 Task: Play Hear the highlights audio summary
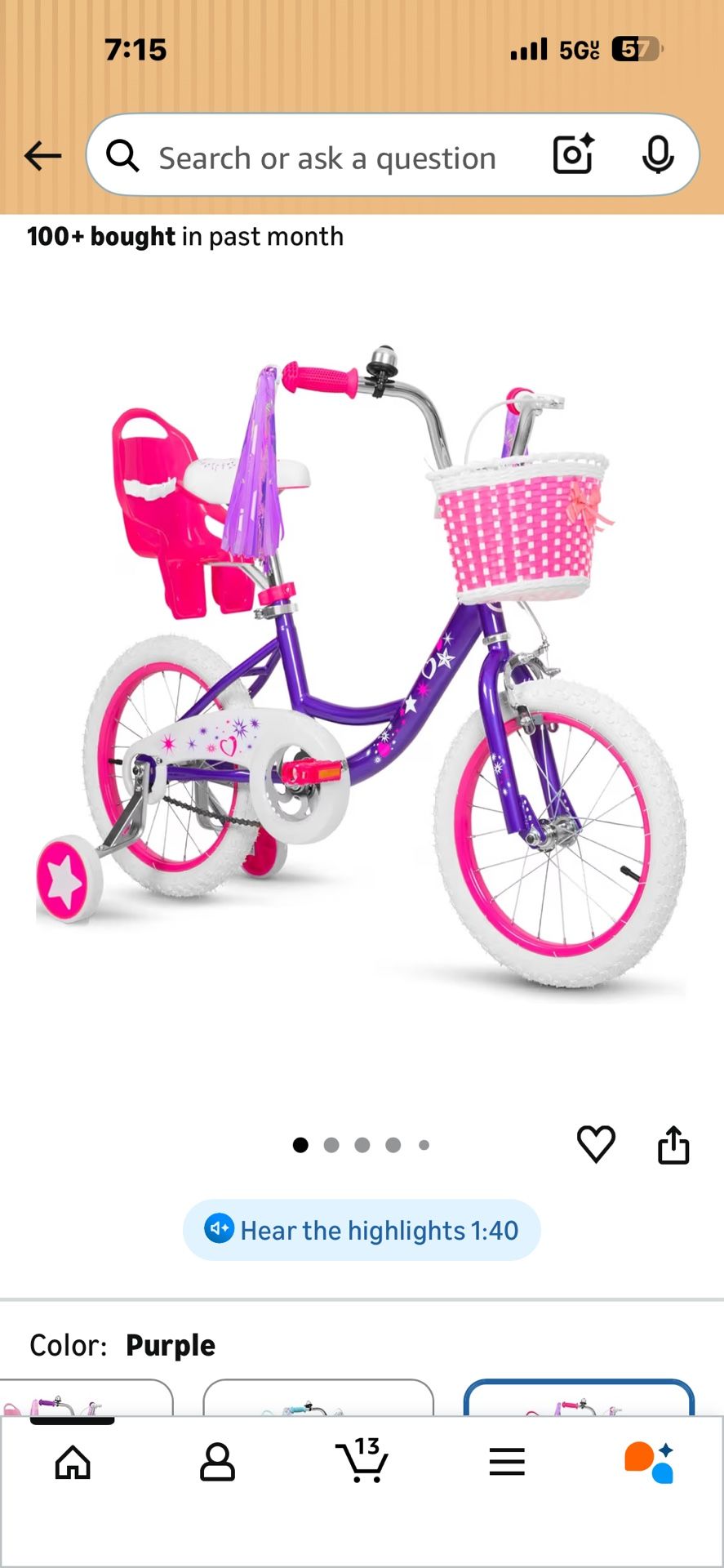pyautogui.click(x=362, y=1231)
